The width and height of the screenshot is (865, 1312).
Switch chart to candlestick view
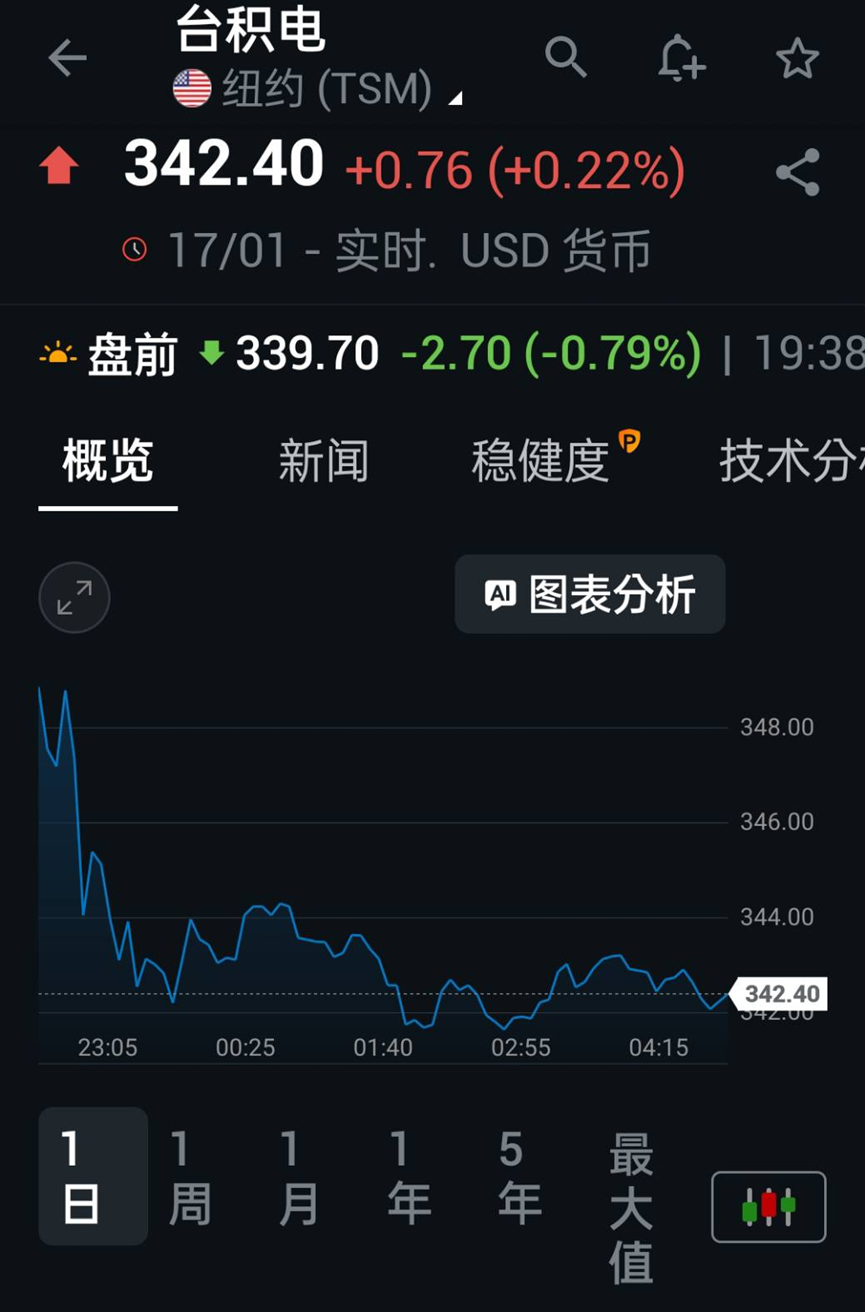768,1207
